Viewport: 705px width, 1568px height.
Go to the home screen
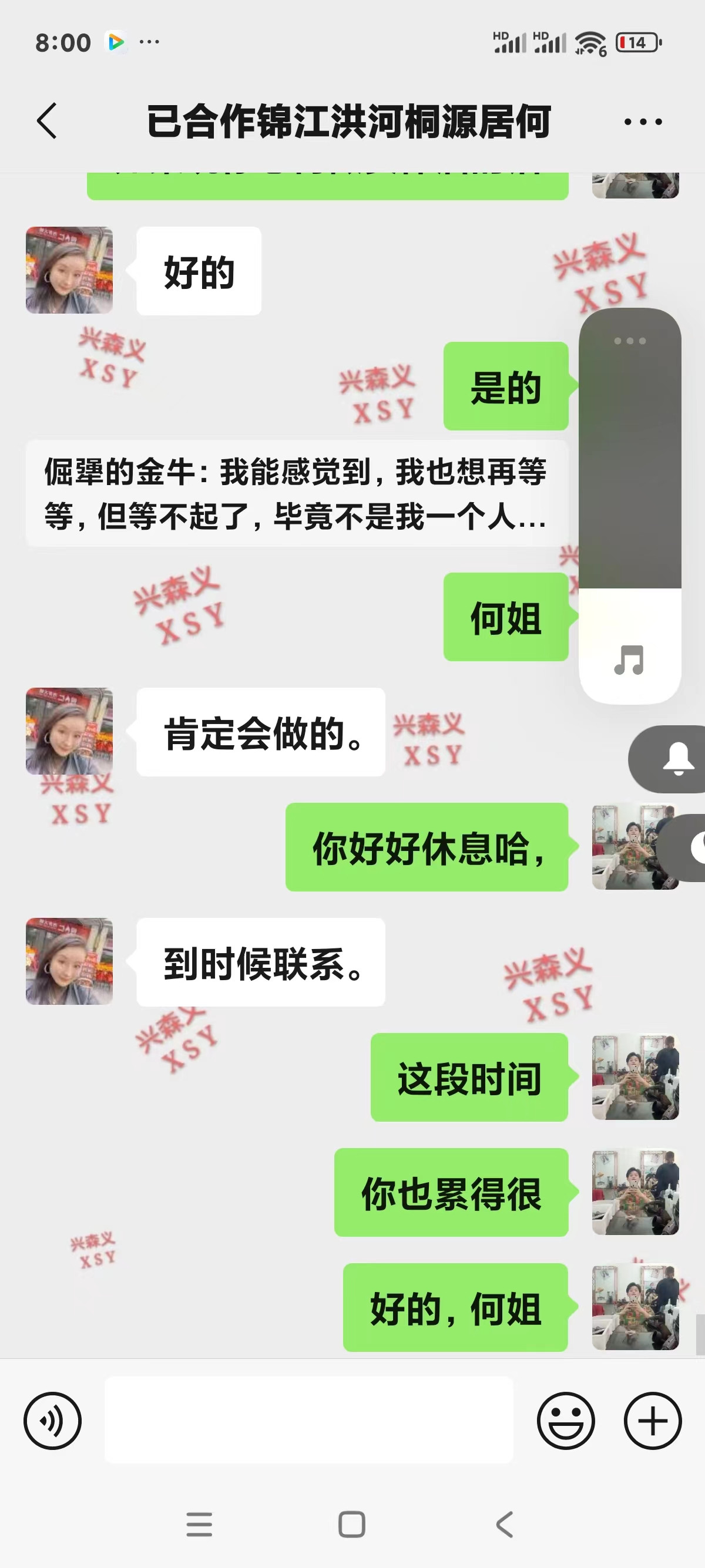tap(352, 1524)
